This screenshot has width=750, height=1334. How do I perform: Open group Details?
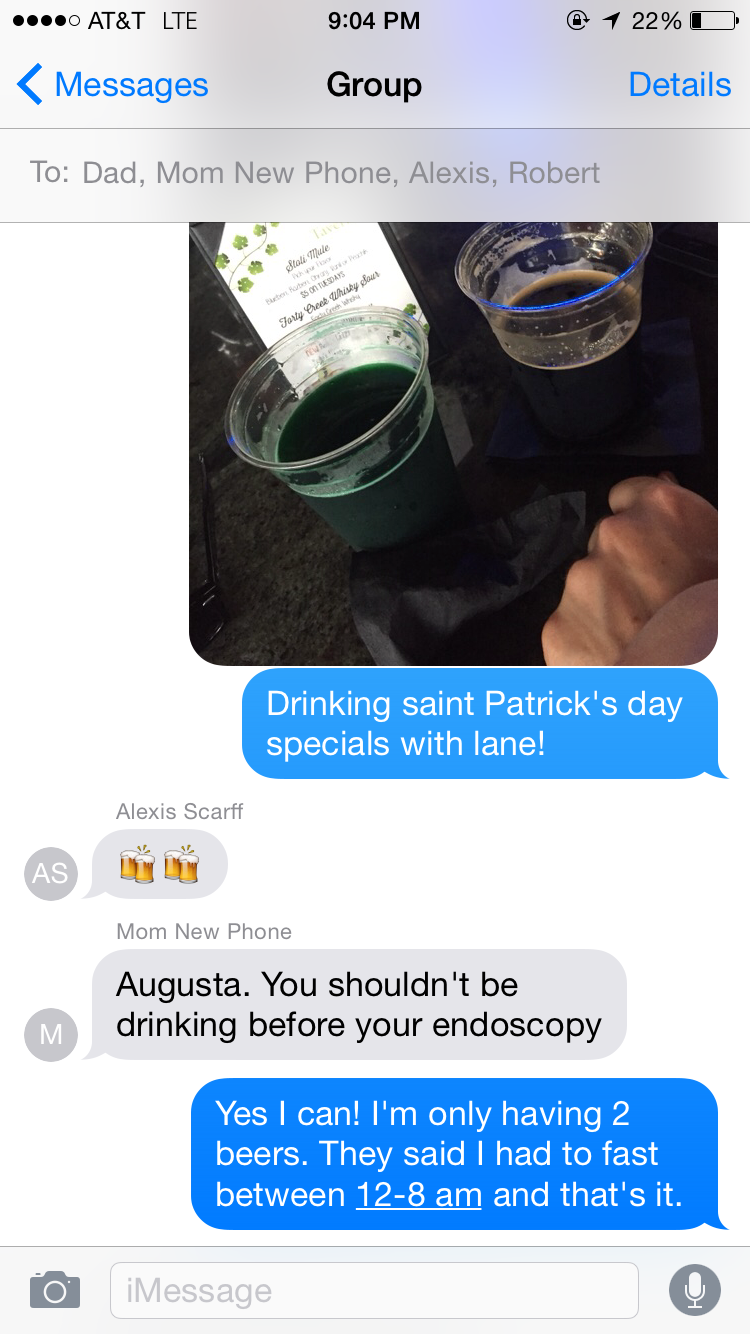[x=679, y=85]
